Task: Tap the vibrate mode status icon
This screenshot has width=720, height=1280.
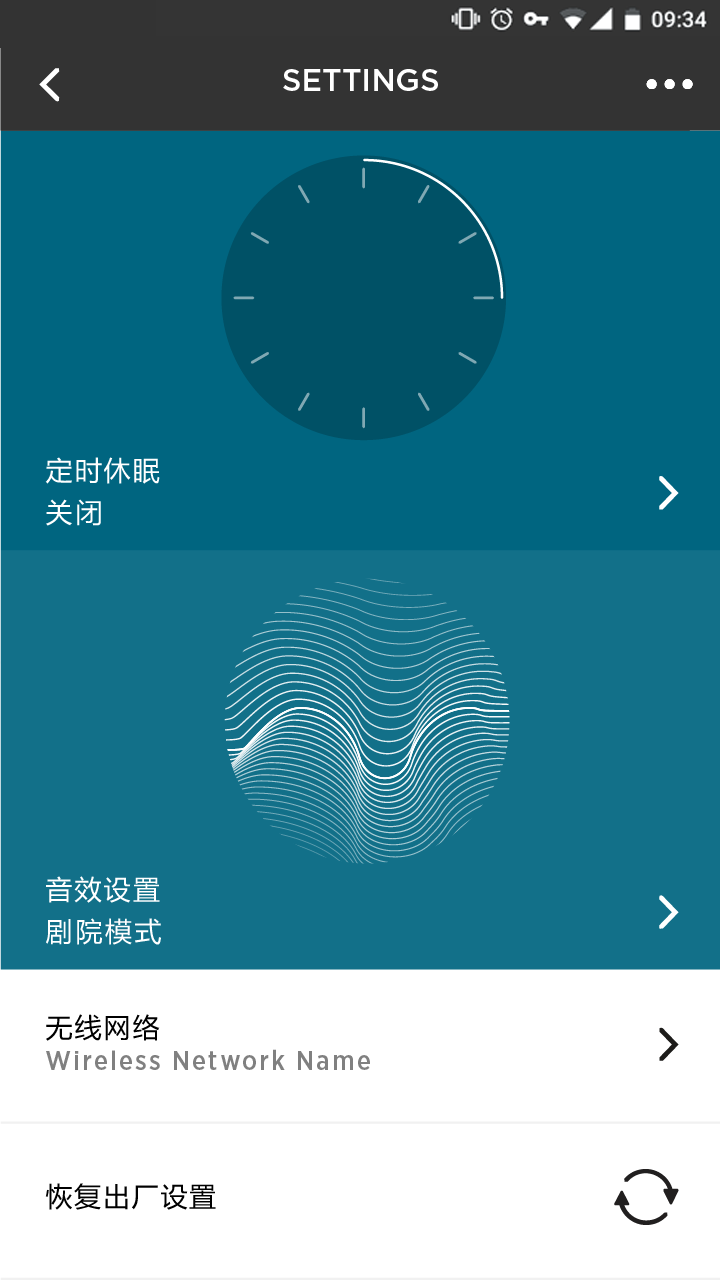Action: [463, 17]
